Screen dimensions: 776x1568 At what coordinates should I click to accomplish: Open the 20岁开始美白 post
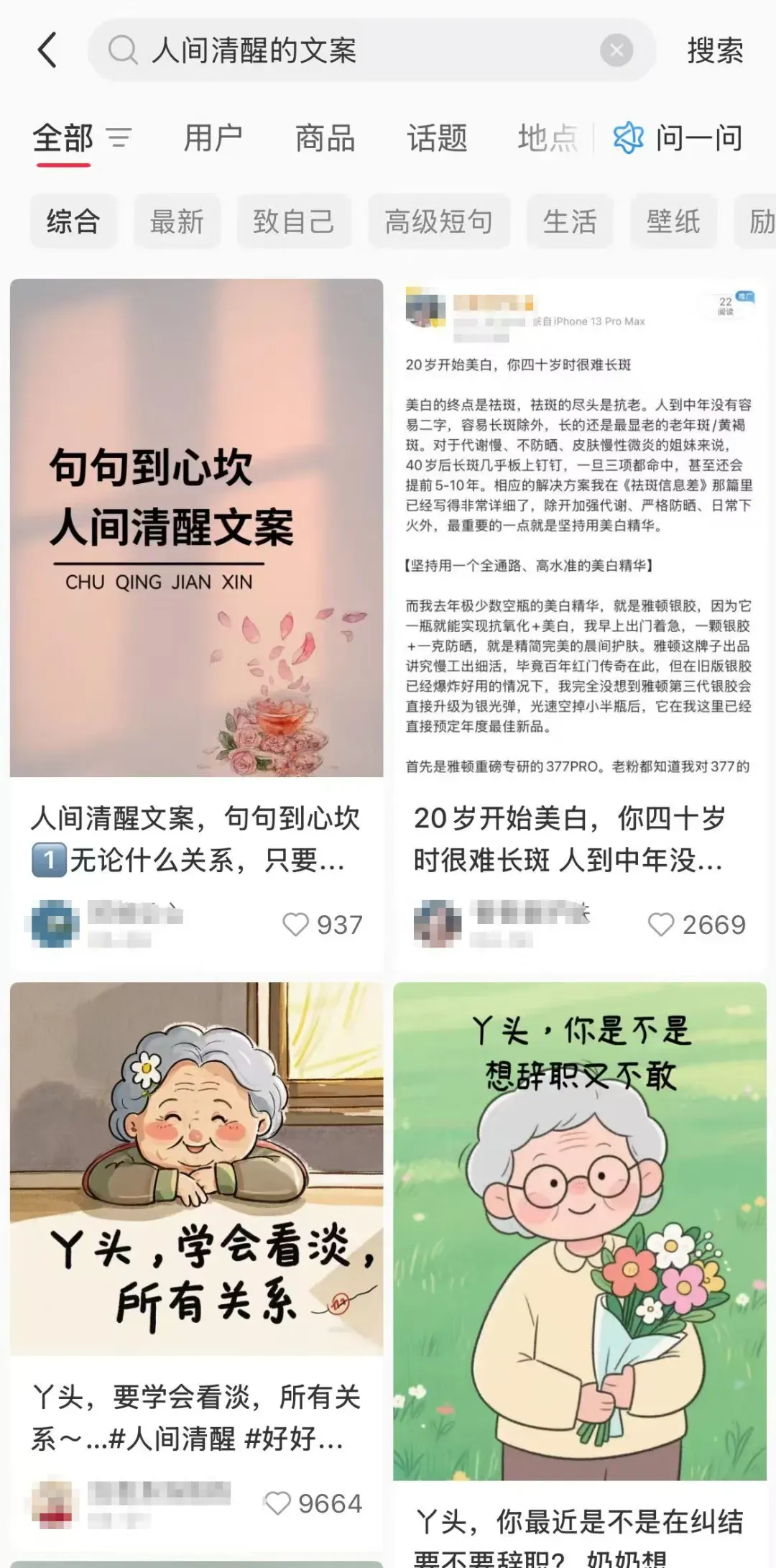pyautogui.click(x=580, y=528)
